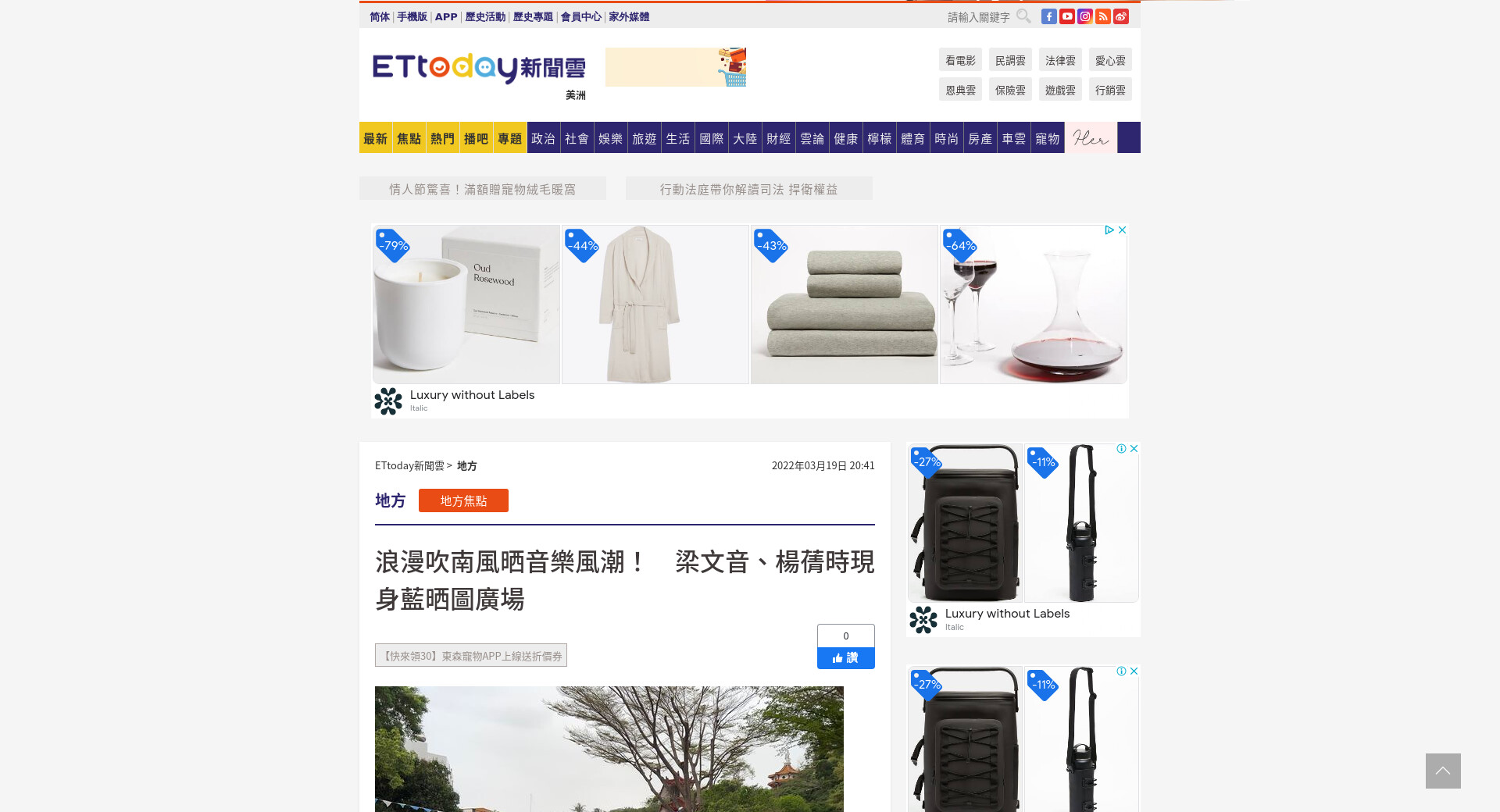Open the 東森寵物APP coupon link

[x=471, y=656]
